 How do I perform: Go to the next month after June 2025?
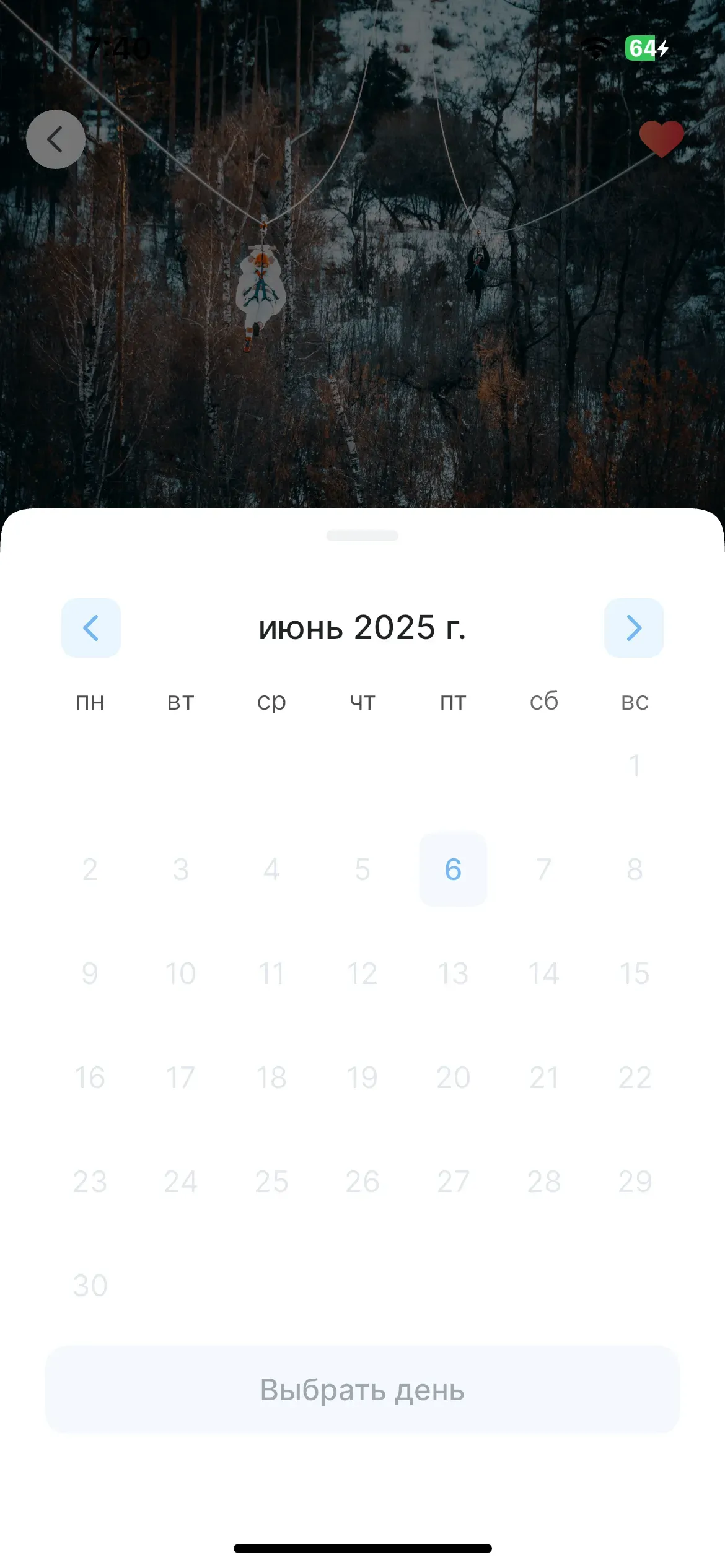pyautogui.click(x=633, y=627)
